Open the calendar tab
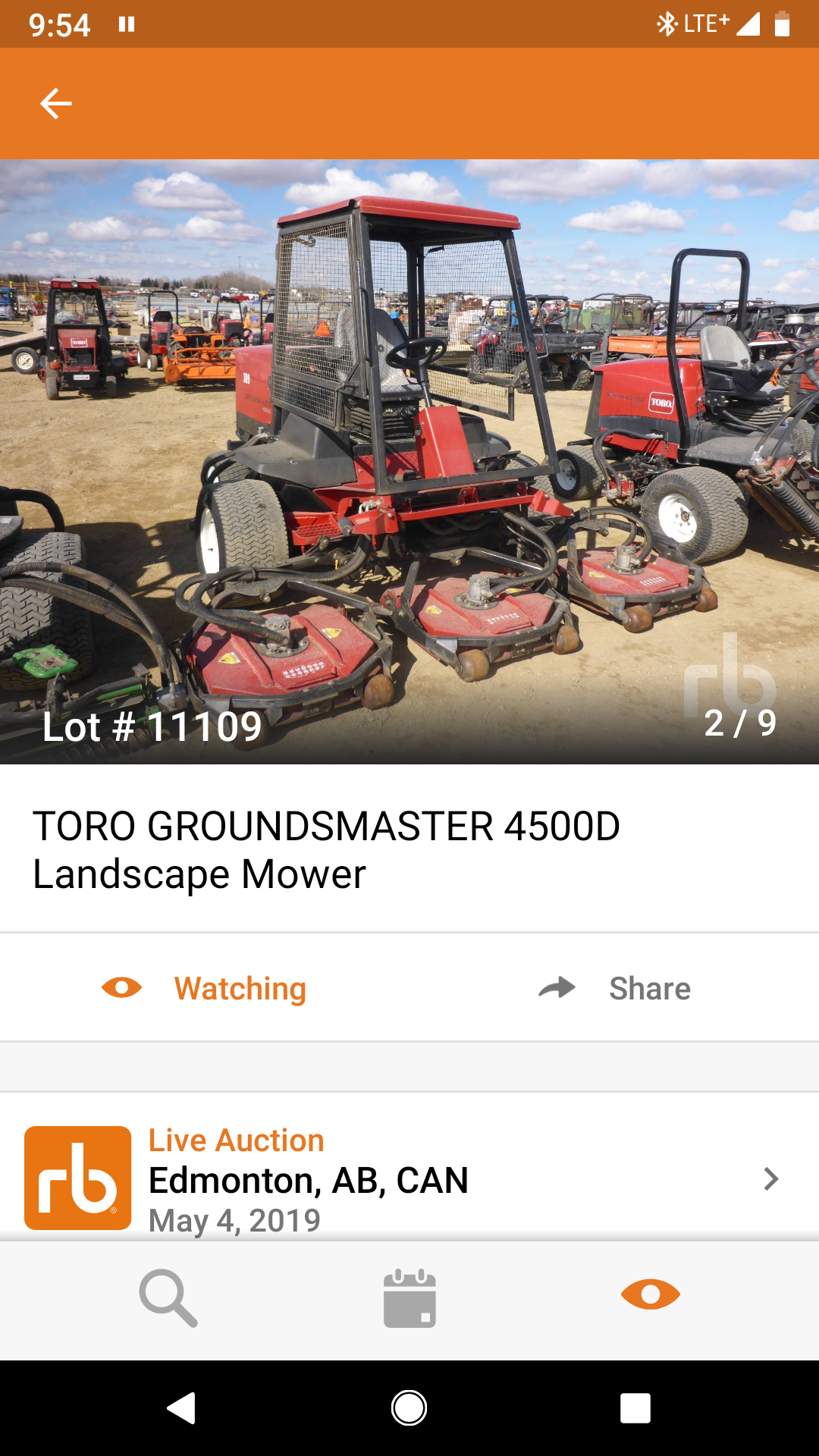The width and height of the screenshot is (819, 1456). tap(409, 1298)
